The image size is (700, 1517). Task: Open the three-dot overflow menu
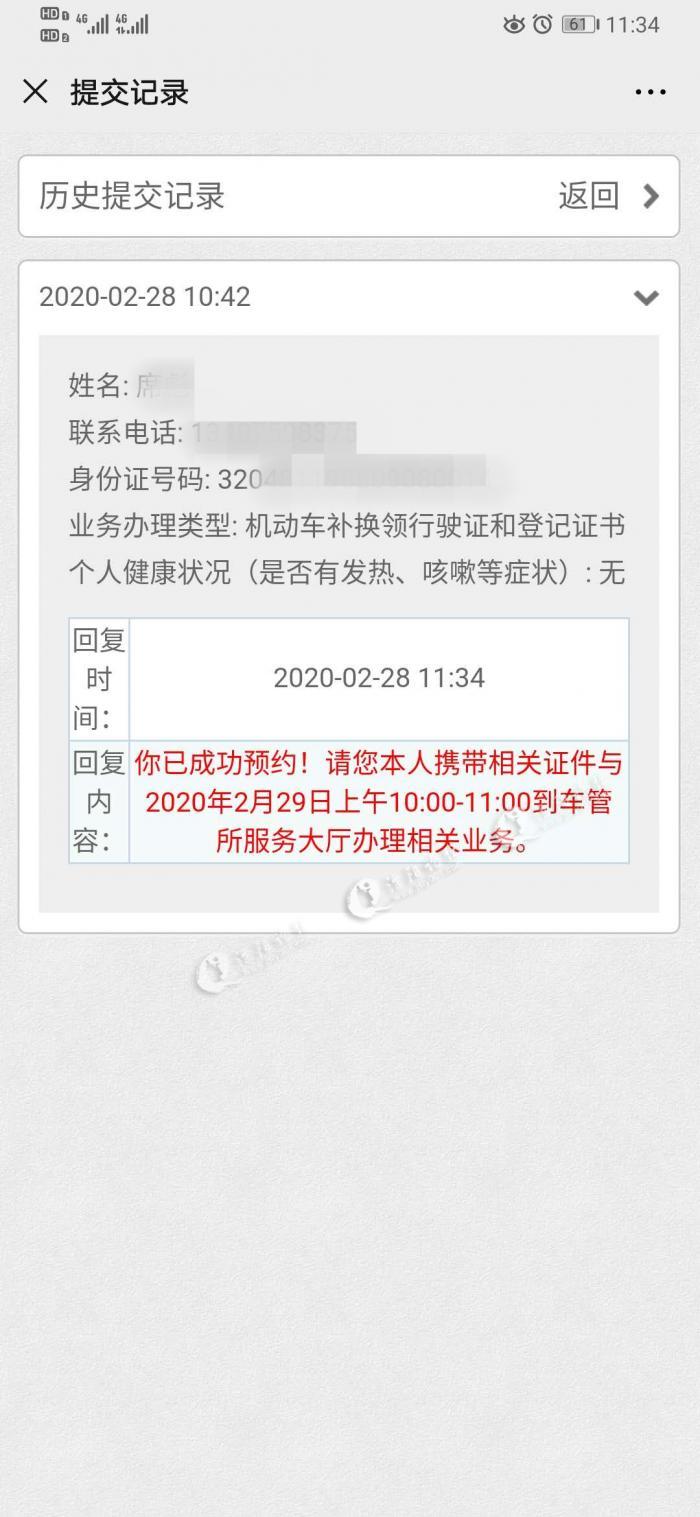click(x=650, y=92)
